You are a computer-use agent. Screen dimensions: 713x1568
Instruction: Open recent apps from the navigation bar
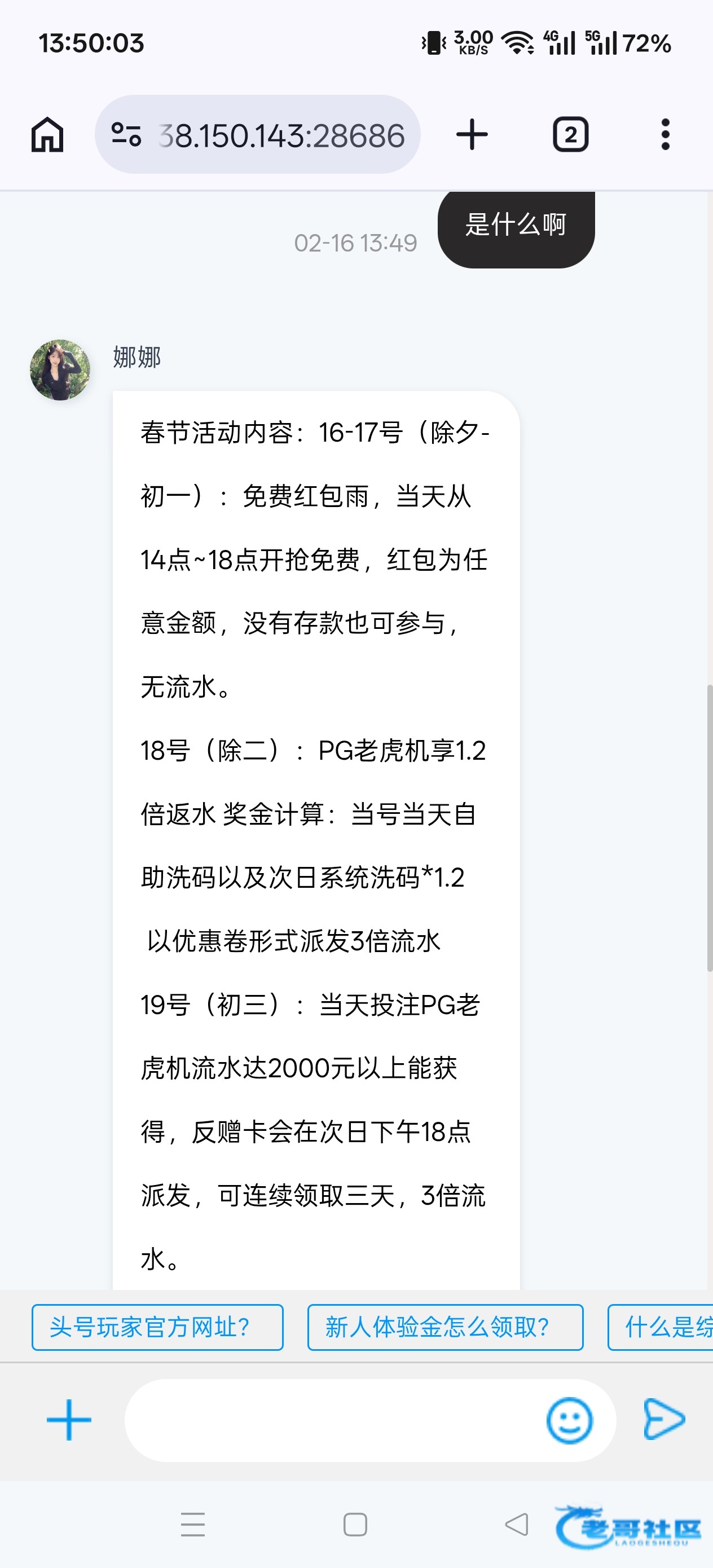(193, 1524)
